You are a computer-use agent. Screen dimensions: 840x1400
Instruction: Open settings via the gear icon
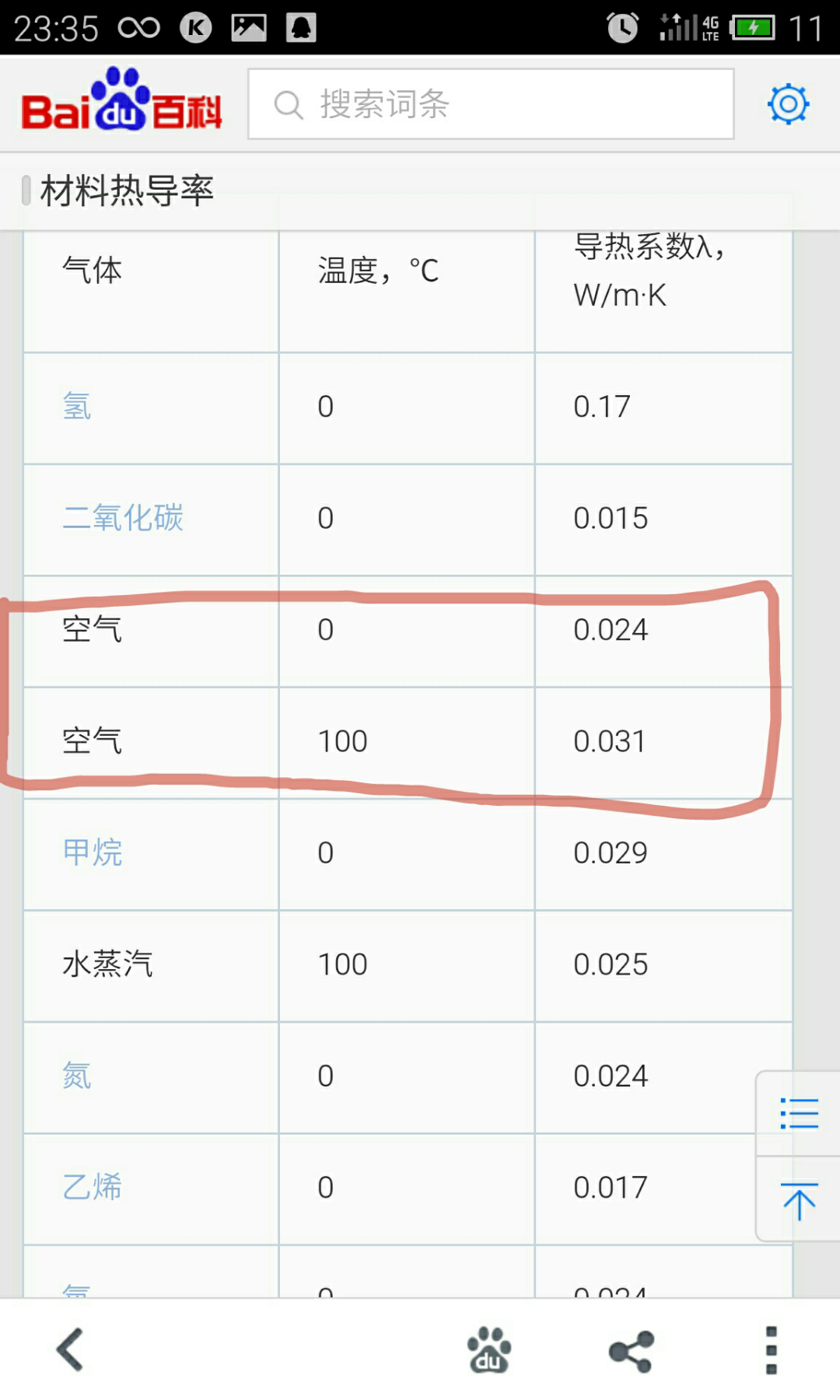click(788, 103)
